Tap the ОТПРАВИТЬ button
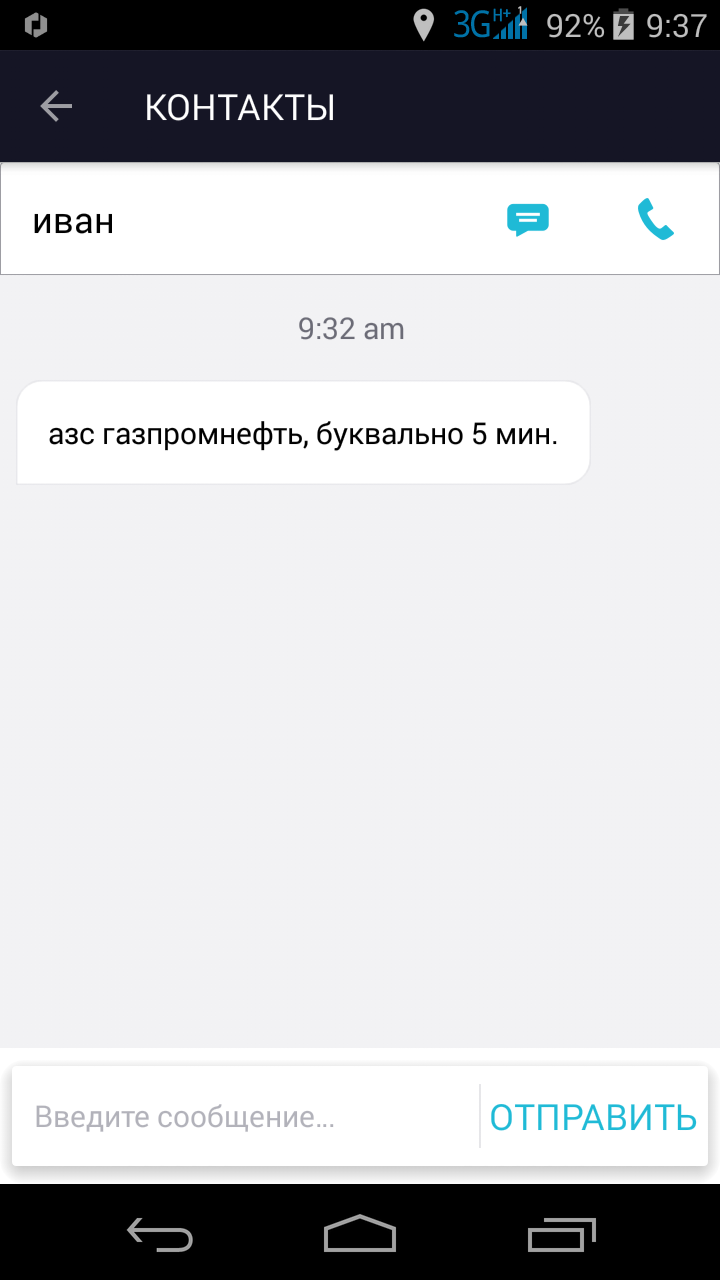This screenshot has width=720, height=1280. point(593,1117)
